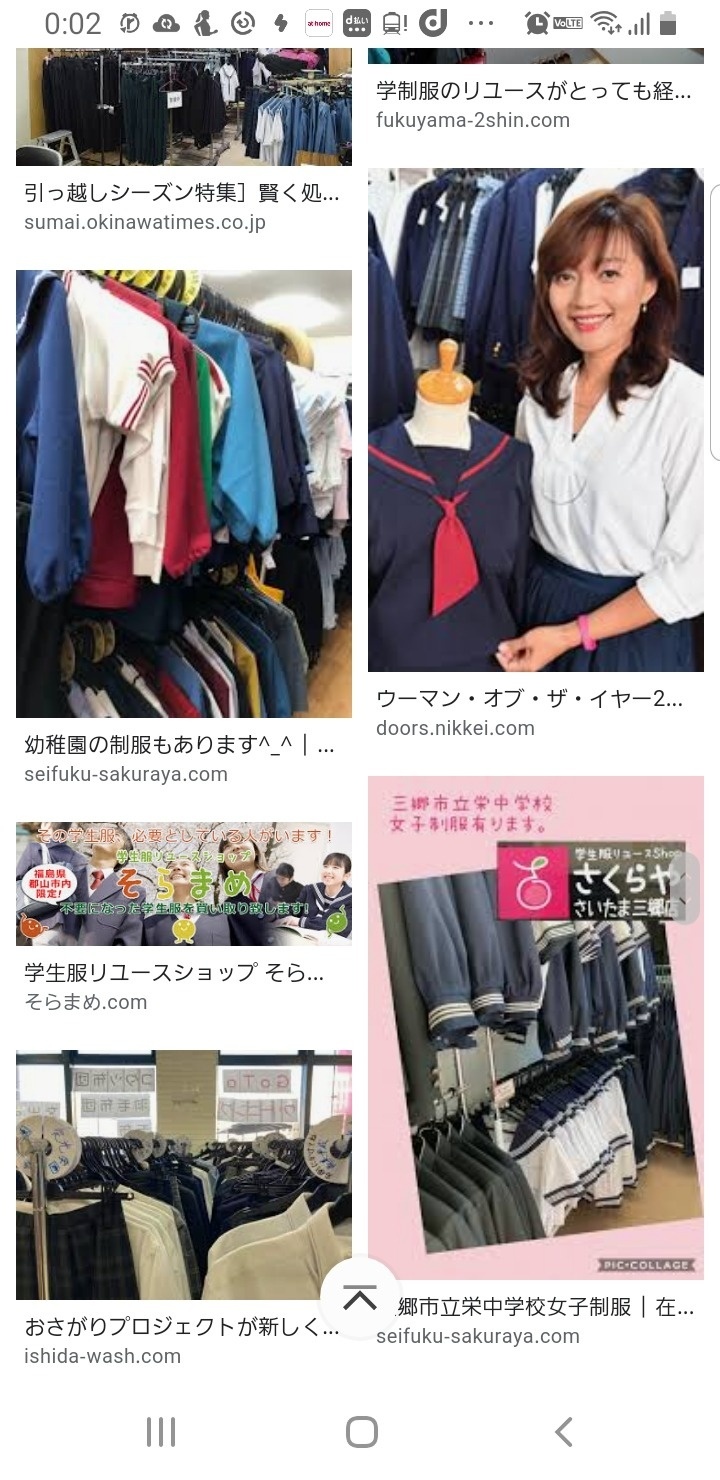Open the recent apps view

(x=160, y=1432)
